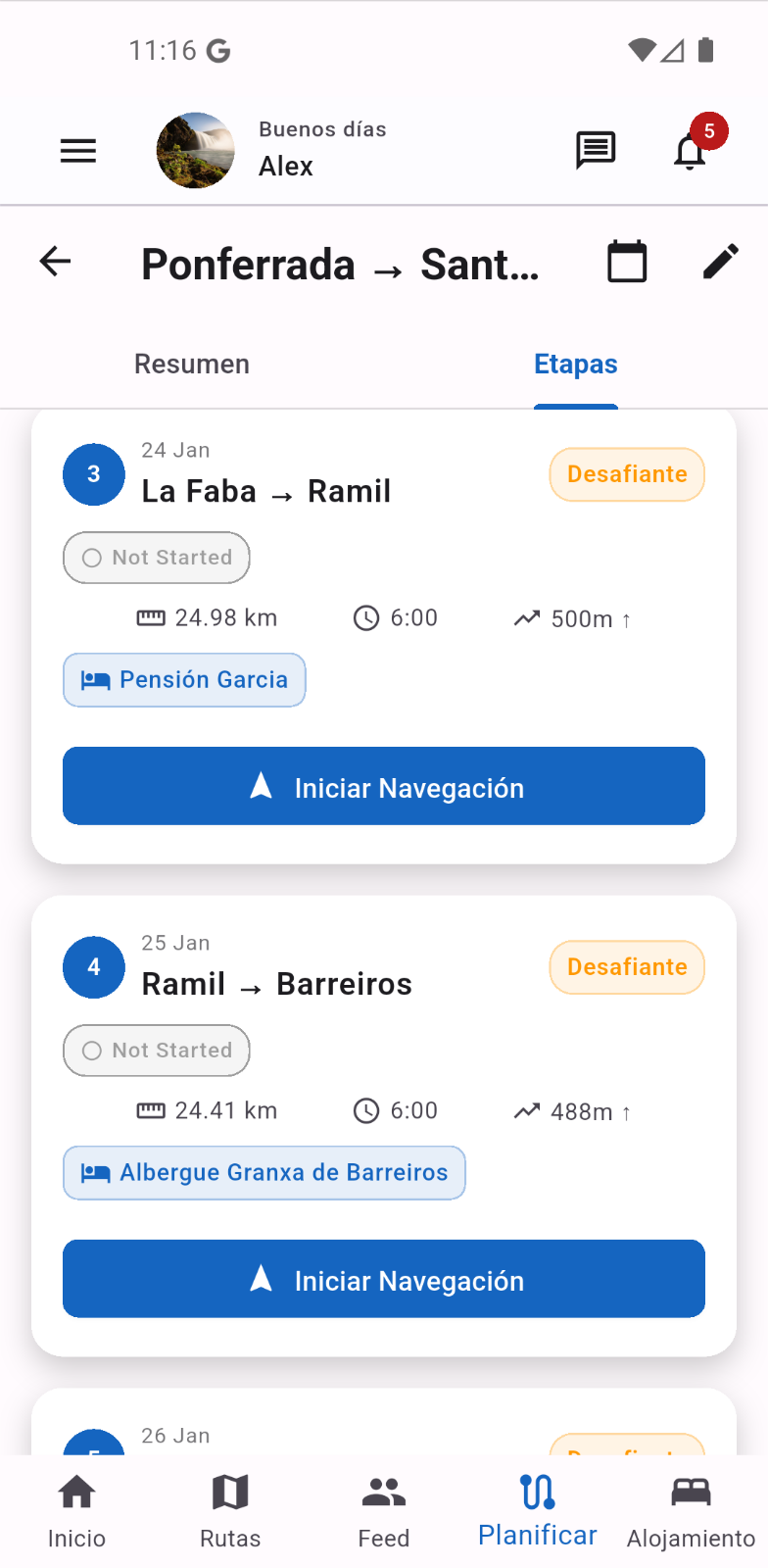
Task: Open the hamburger drawer menu
Action: [78, 151]
